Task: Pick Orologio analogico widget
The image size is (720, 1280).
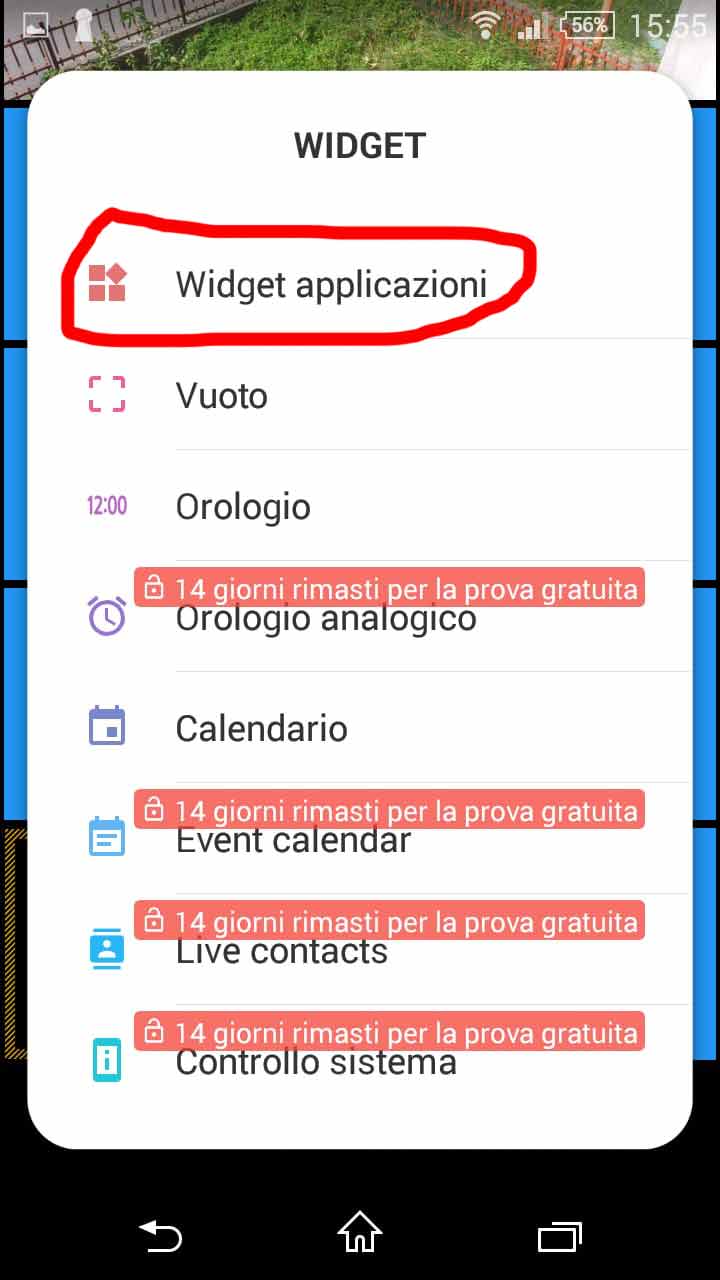Action: pos(326,620)
